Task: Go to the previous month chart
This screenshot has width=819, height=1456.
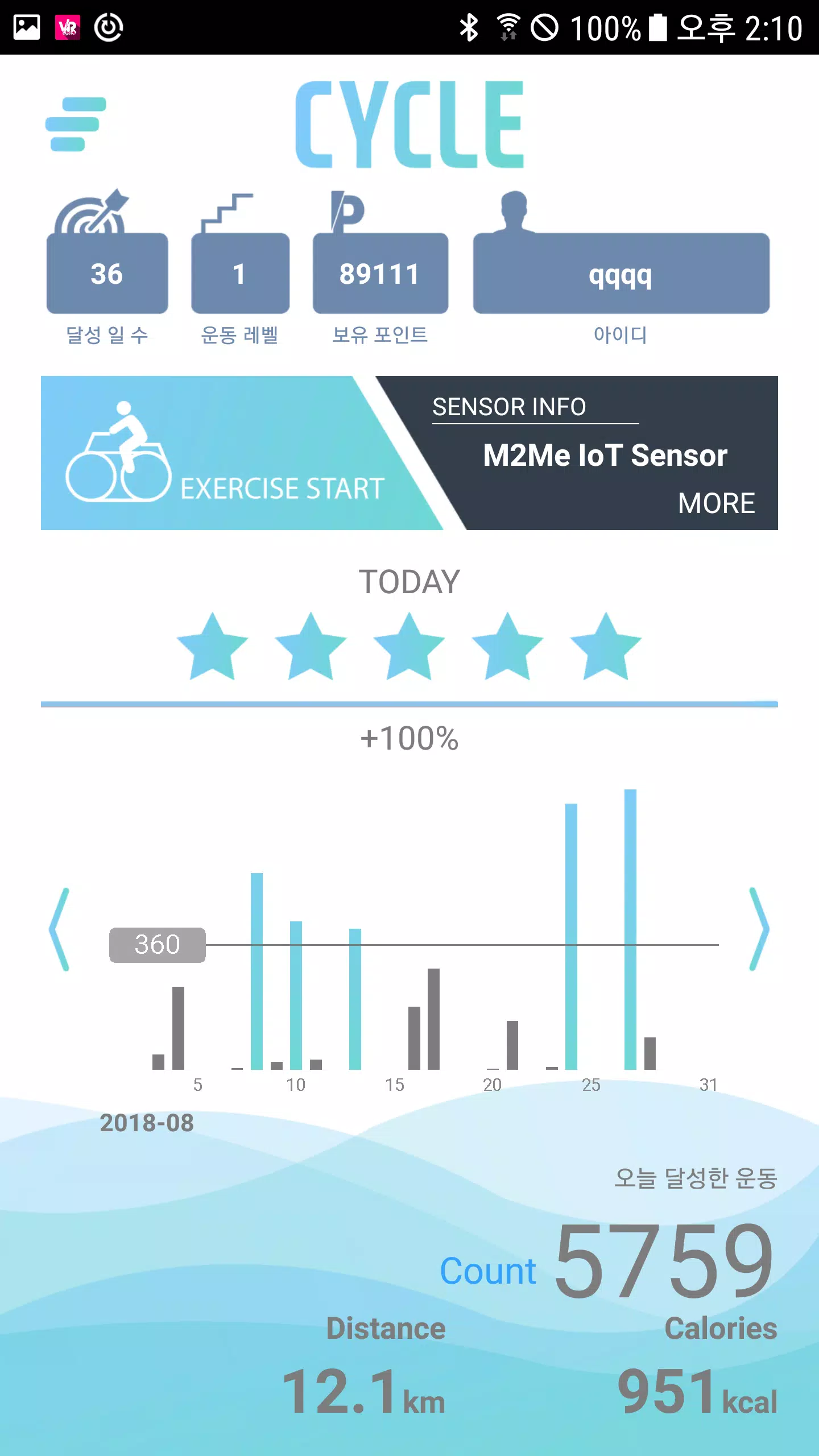Action: pos(59,929)
